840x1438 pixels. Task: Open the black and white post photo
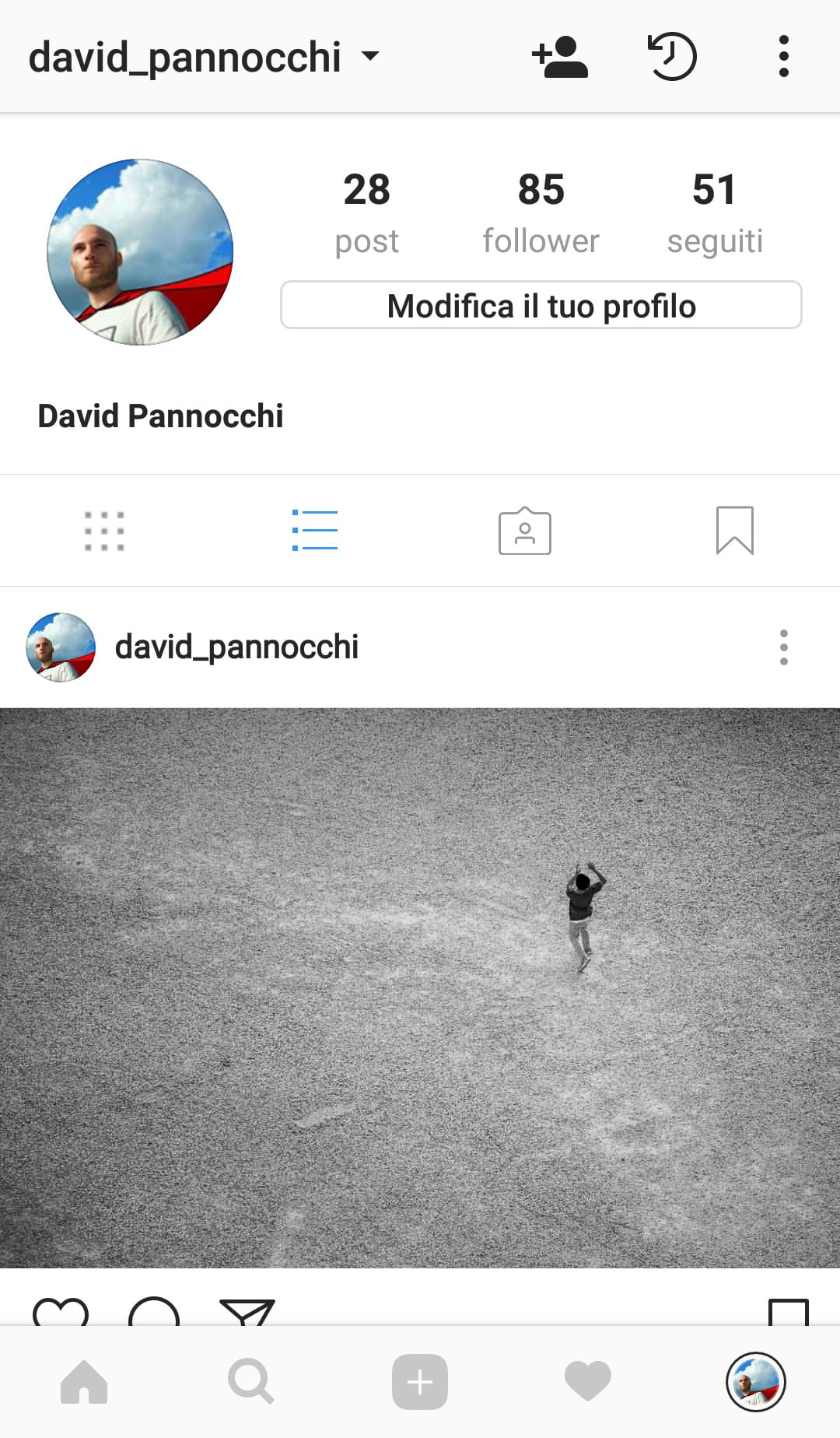pos(420,987)
